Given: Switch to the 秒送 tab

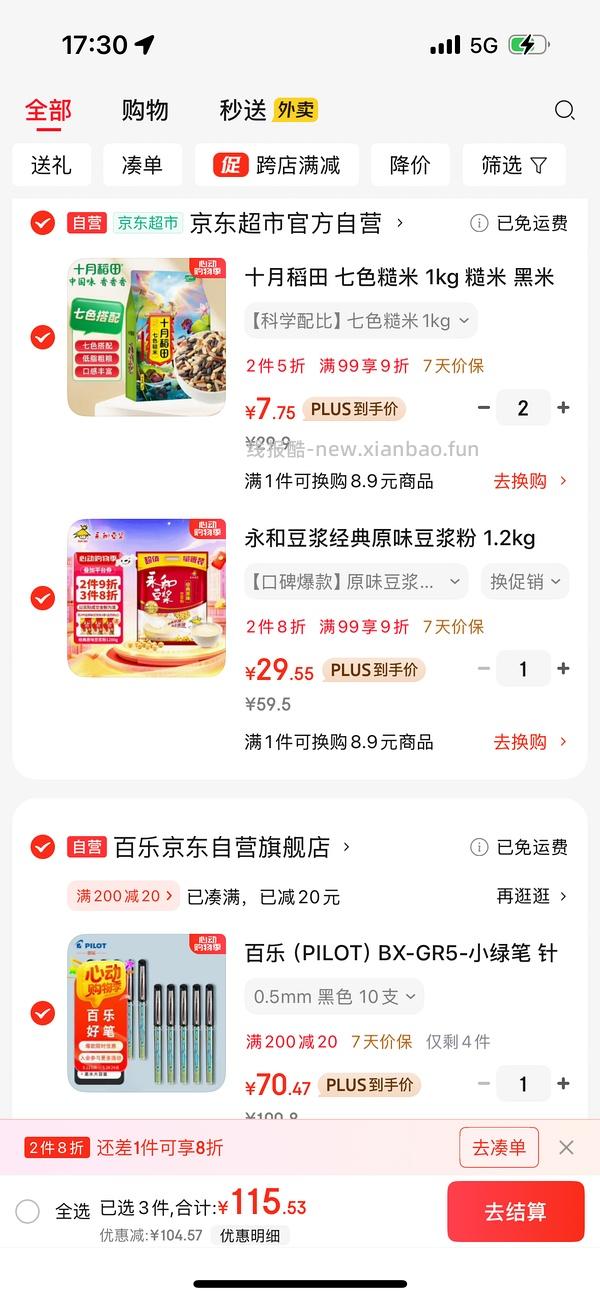Looking at the screenshot, I should [x=243, y=110].
